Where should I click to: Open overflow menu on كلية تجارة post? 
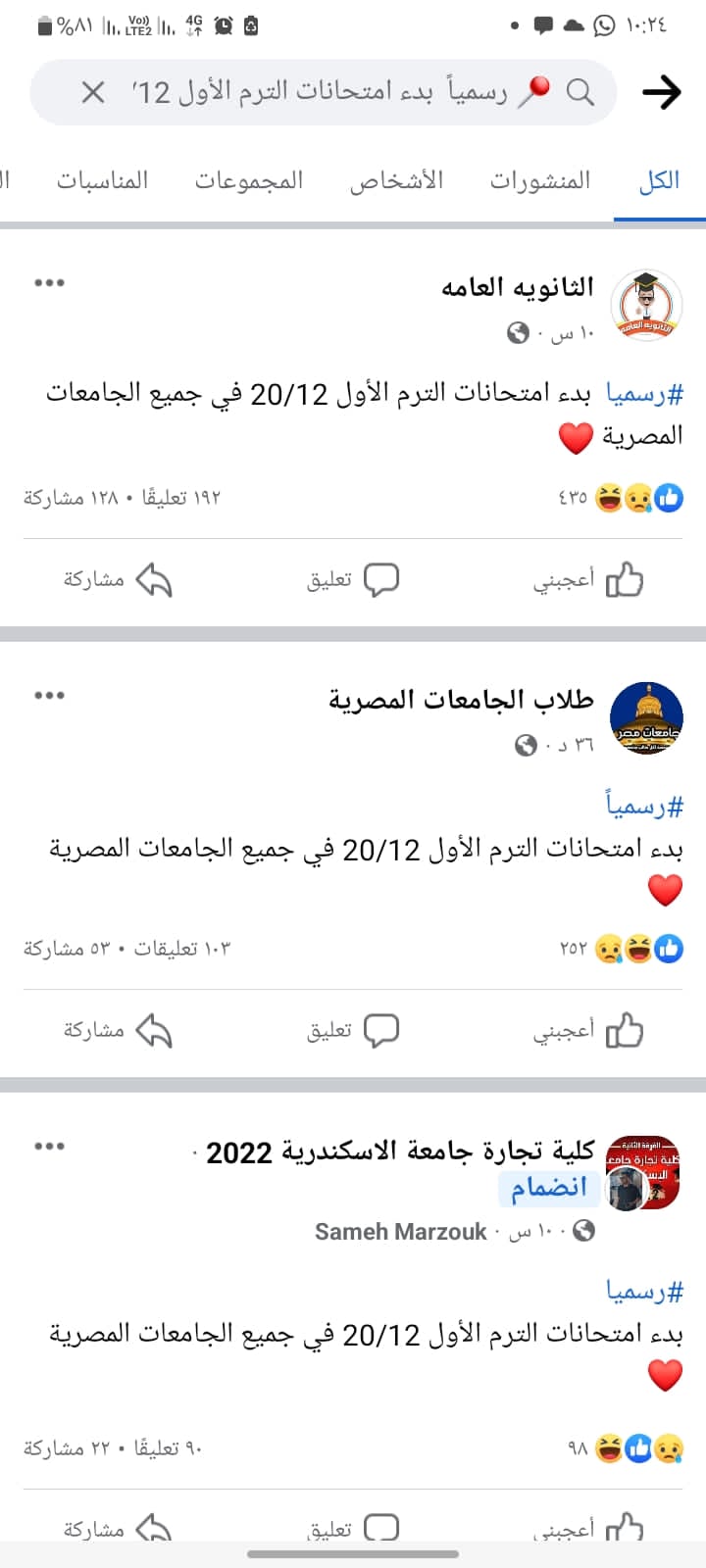pos(49,1146)
